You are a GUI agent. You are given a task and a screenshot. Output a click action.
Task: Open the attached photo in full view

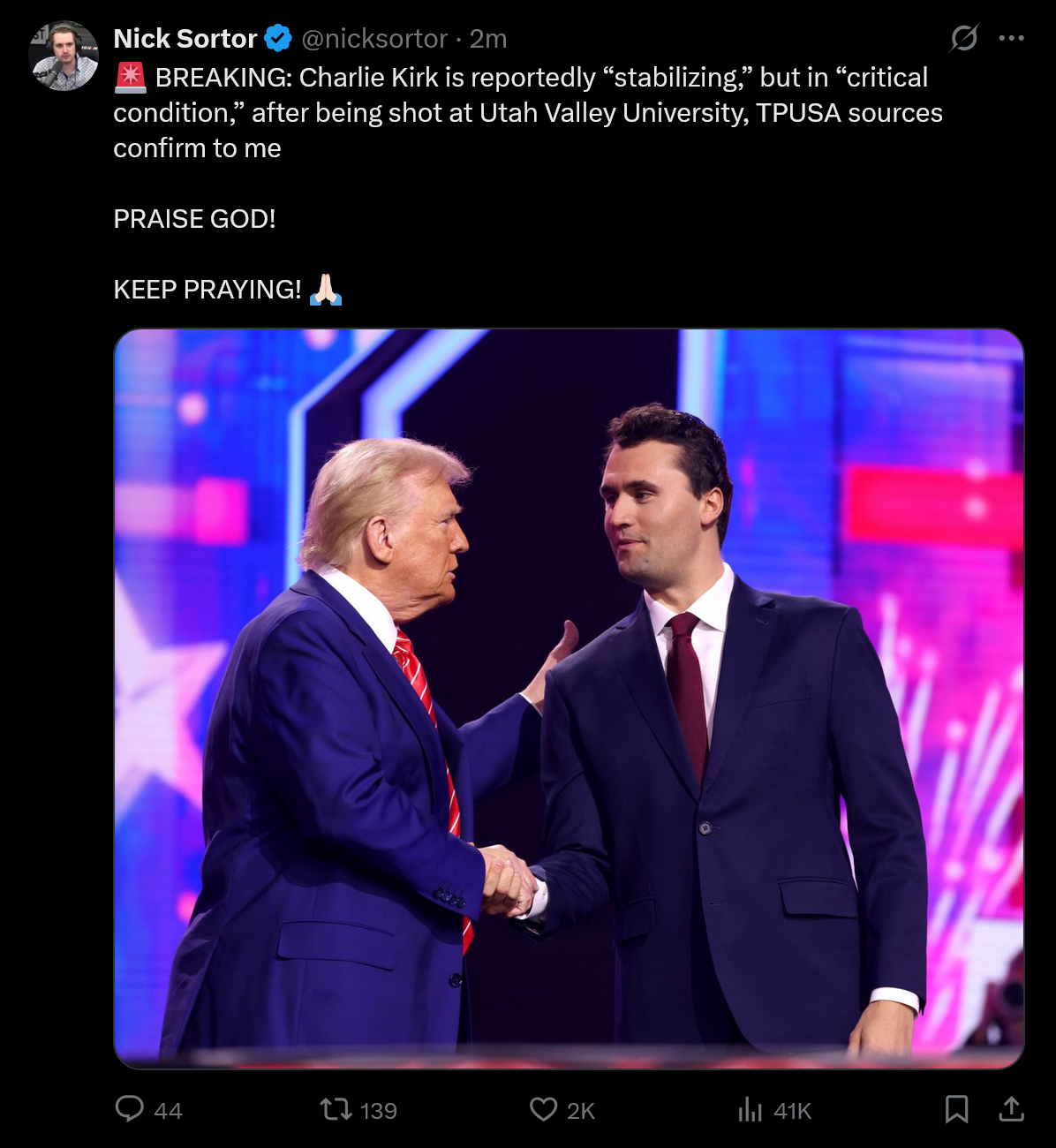tap(569, 698)
